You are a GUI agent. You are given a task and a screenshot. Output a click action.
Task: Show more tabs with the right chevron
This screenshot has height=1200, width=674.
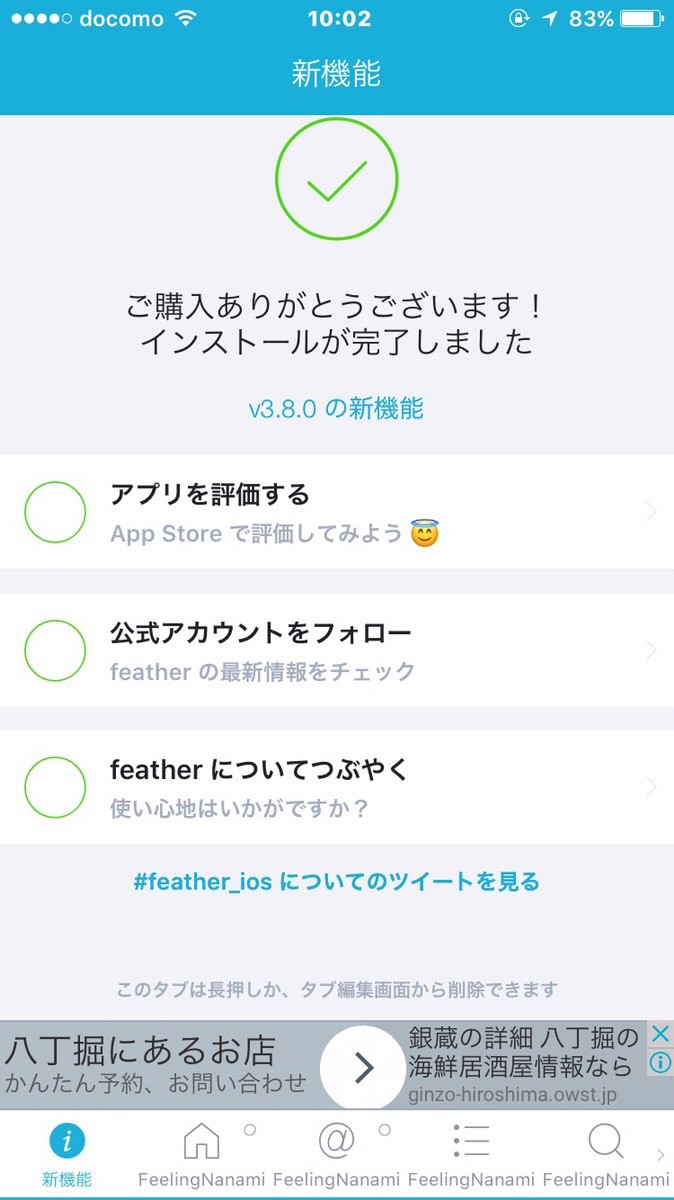[x=661, y=1155]
